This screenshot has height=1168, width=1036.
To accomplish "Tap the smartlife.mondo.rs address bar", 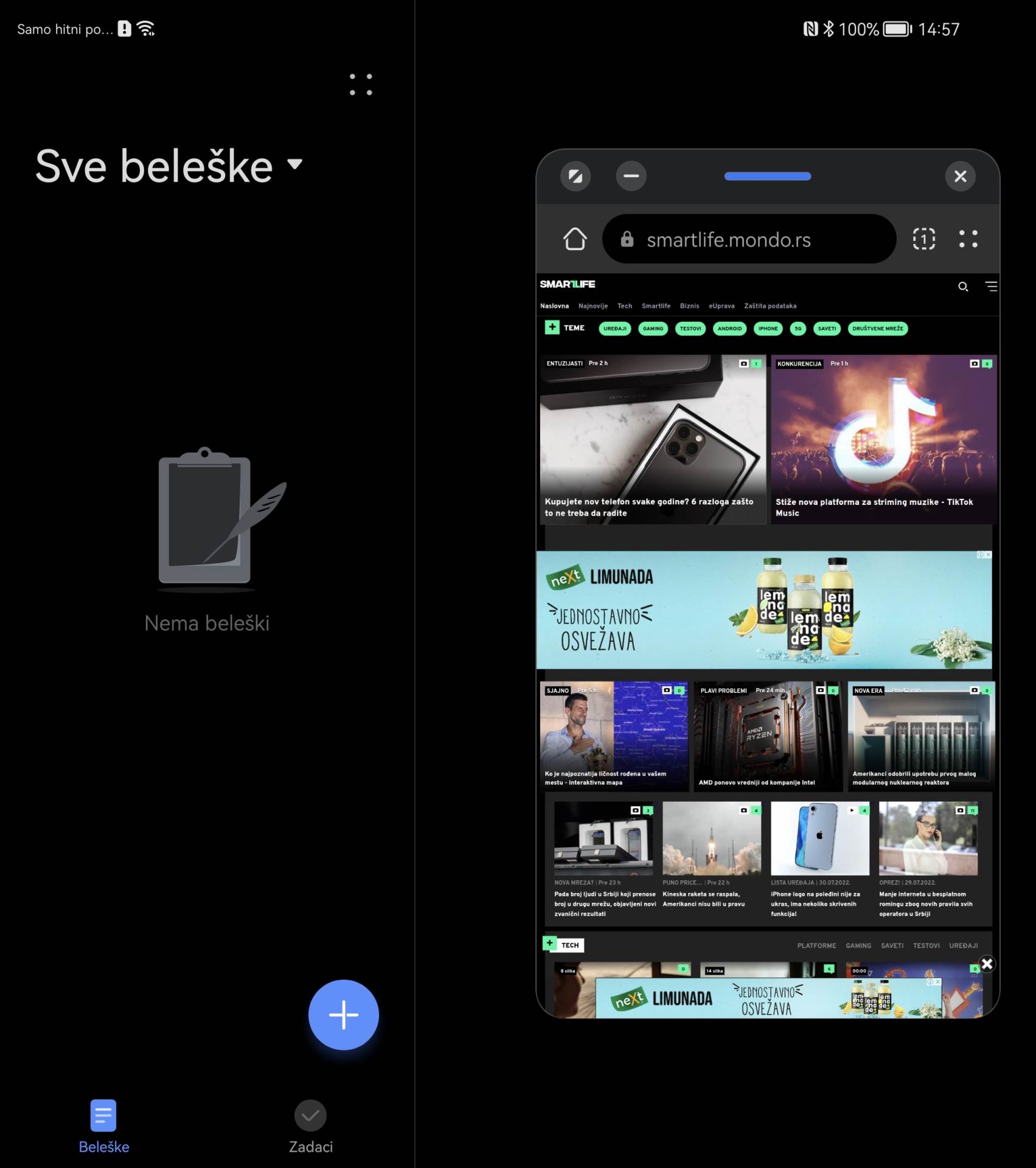I will [748, 239].
